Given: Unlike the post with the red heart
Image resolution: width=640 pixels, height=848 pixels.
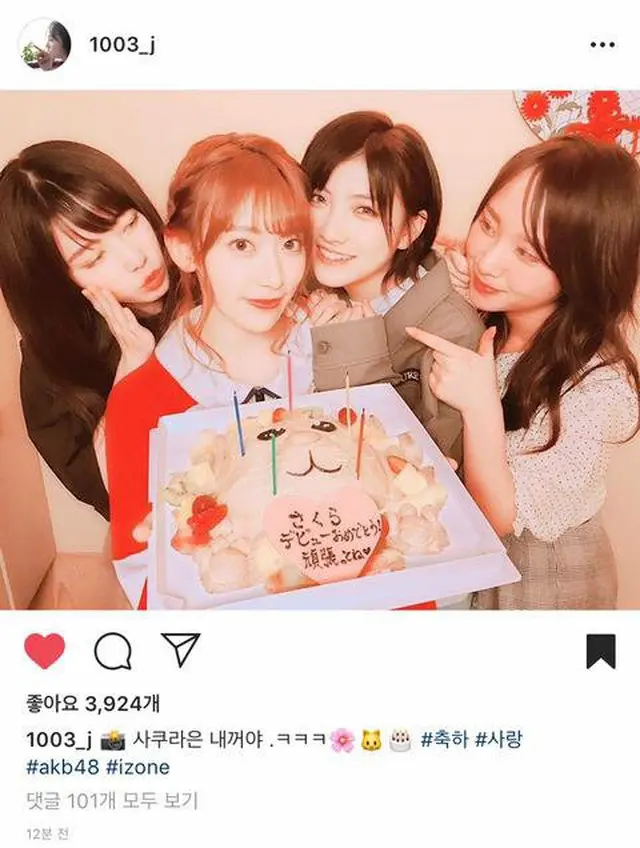Looking at the screenshot, I should [44, 651].
